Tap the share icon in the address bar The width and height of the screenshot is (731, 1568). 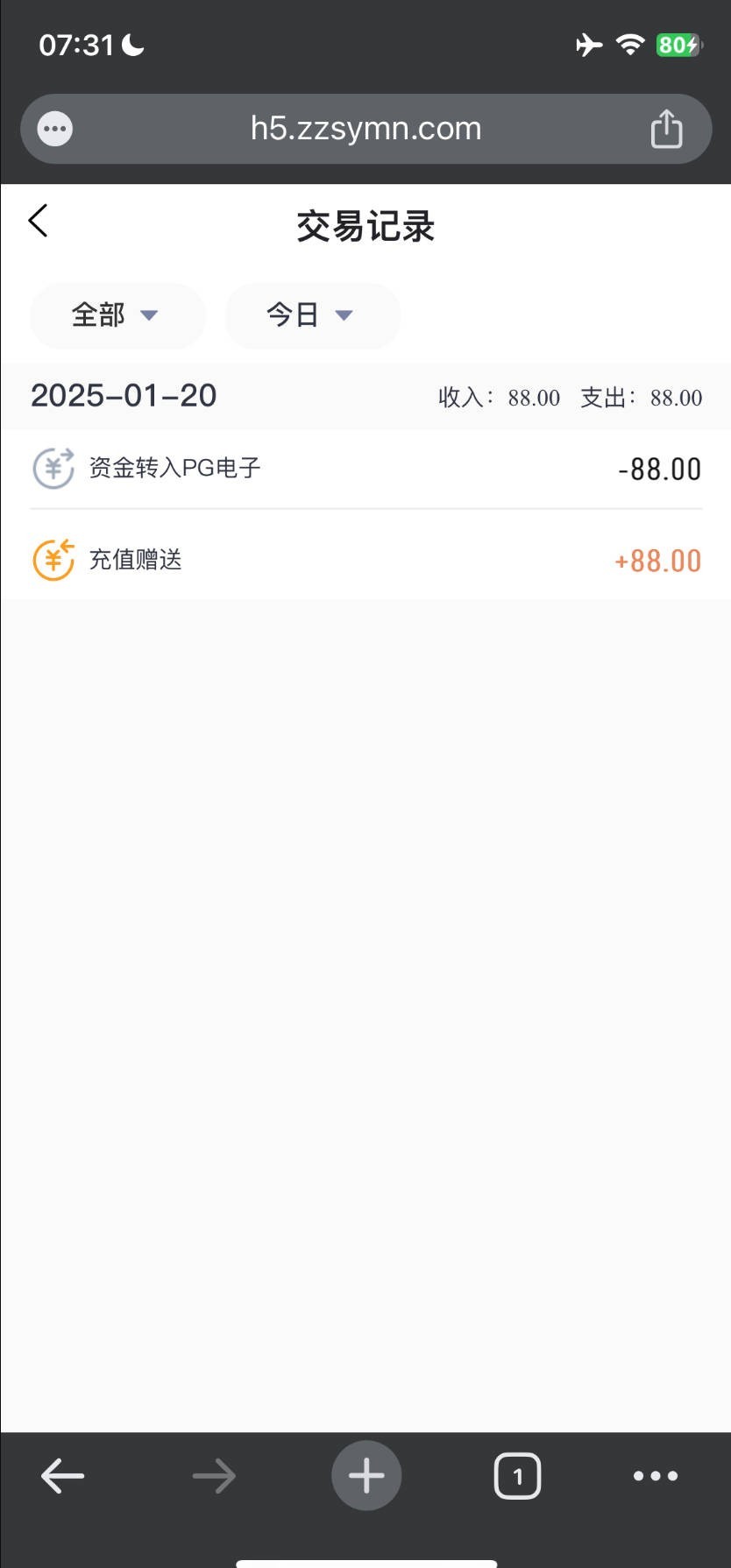(x=667, y=128)
